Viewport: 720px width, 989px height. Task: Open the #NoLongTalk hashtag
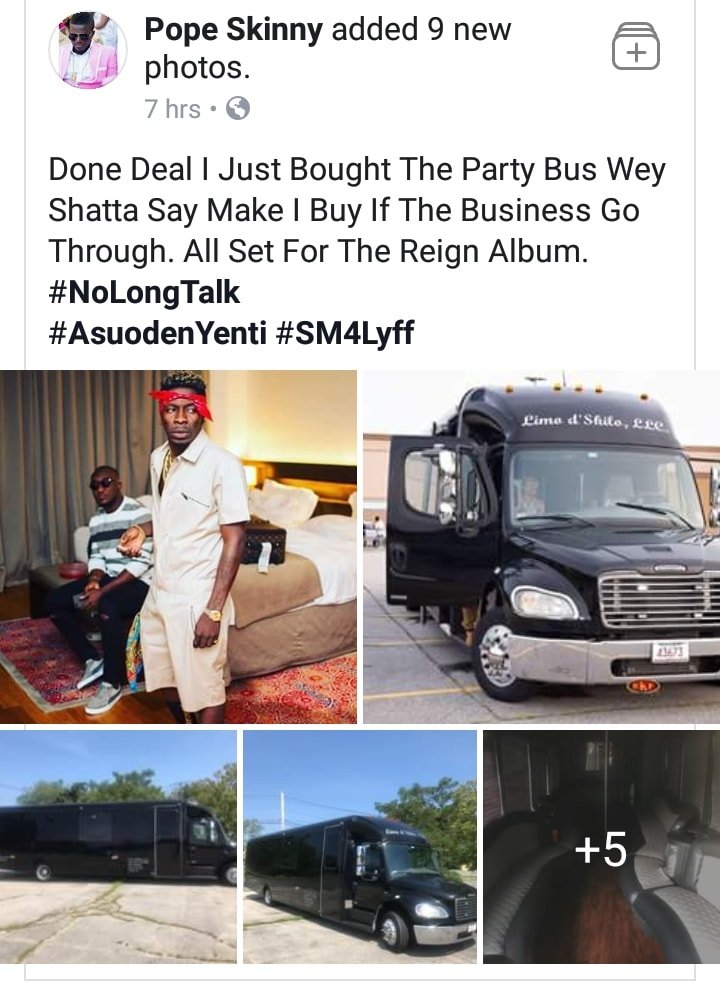pos(145,292)
